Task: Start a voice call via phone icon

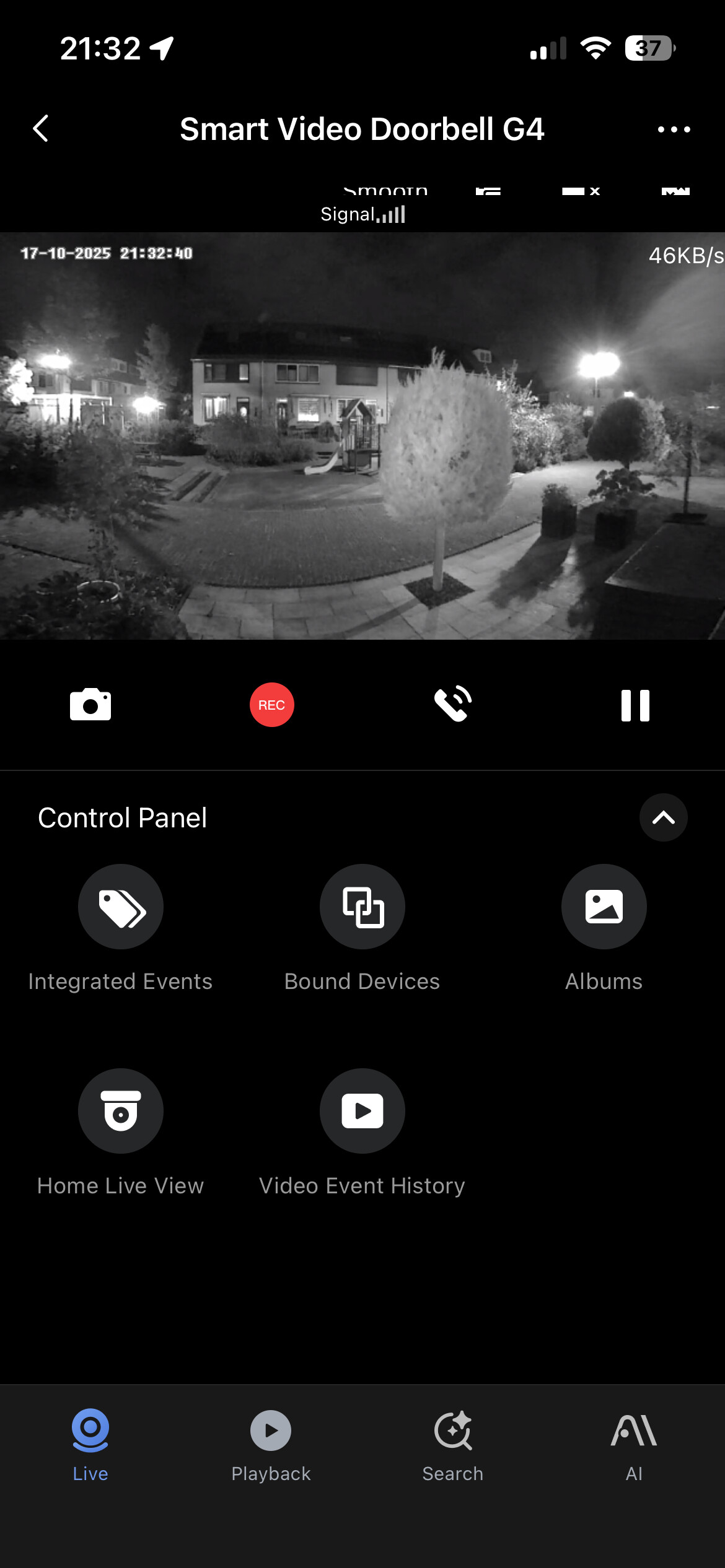Action: 453,705
